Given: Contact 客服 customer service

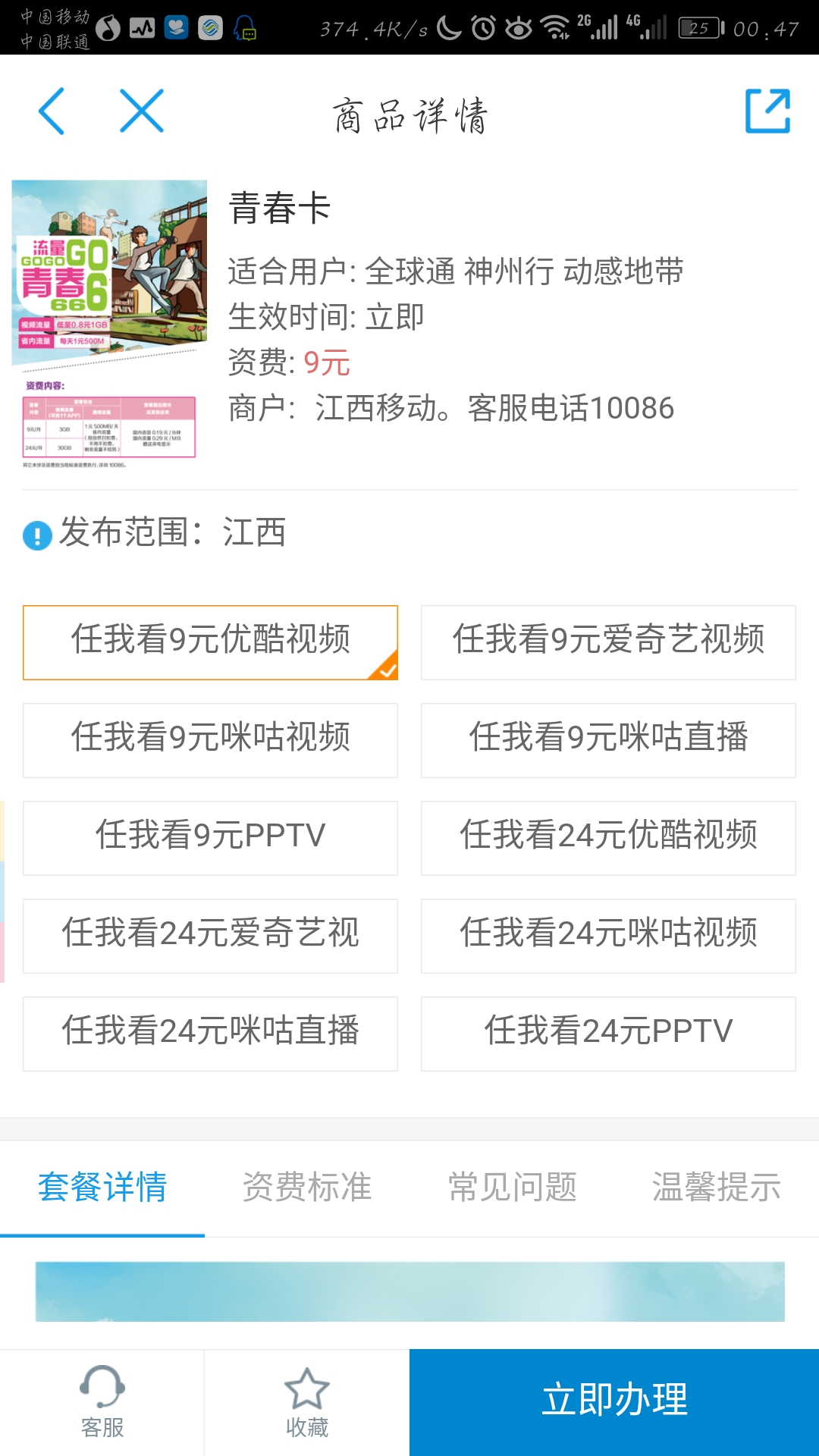Looking at the screenshot, I should point(102,1402).
